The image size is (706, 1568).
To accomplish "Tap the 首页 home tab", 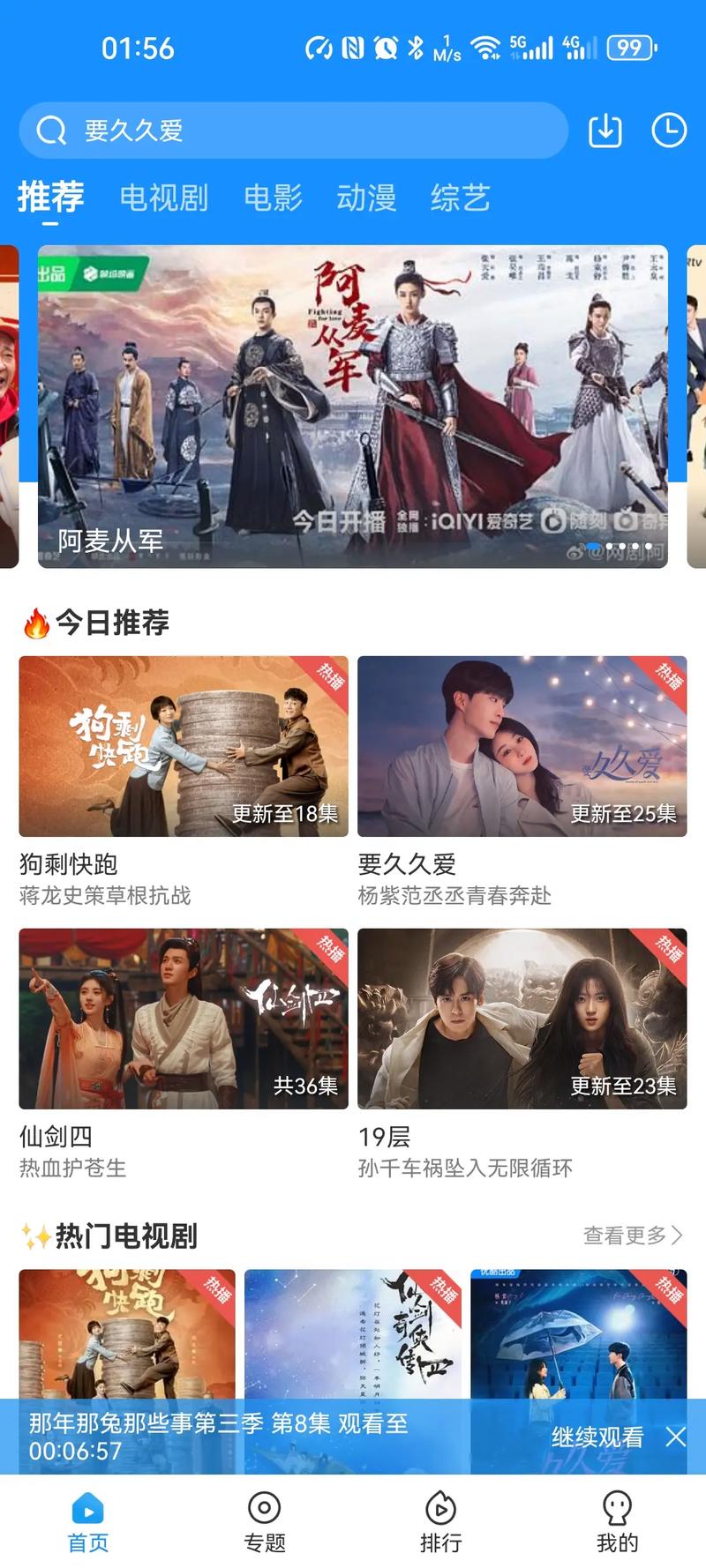I will click(88, 1522).
